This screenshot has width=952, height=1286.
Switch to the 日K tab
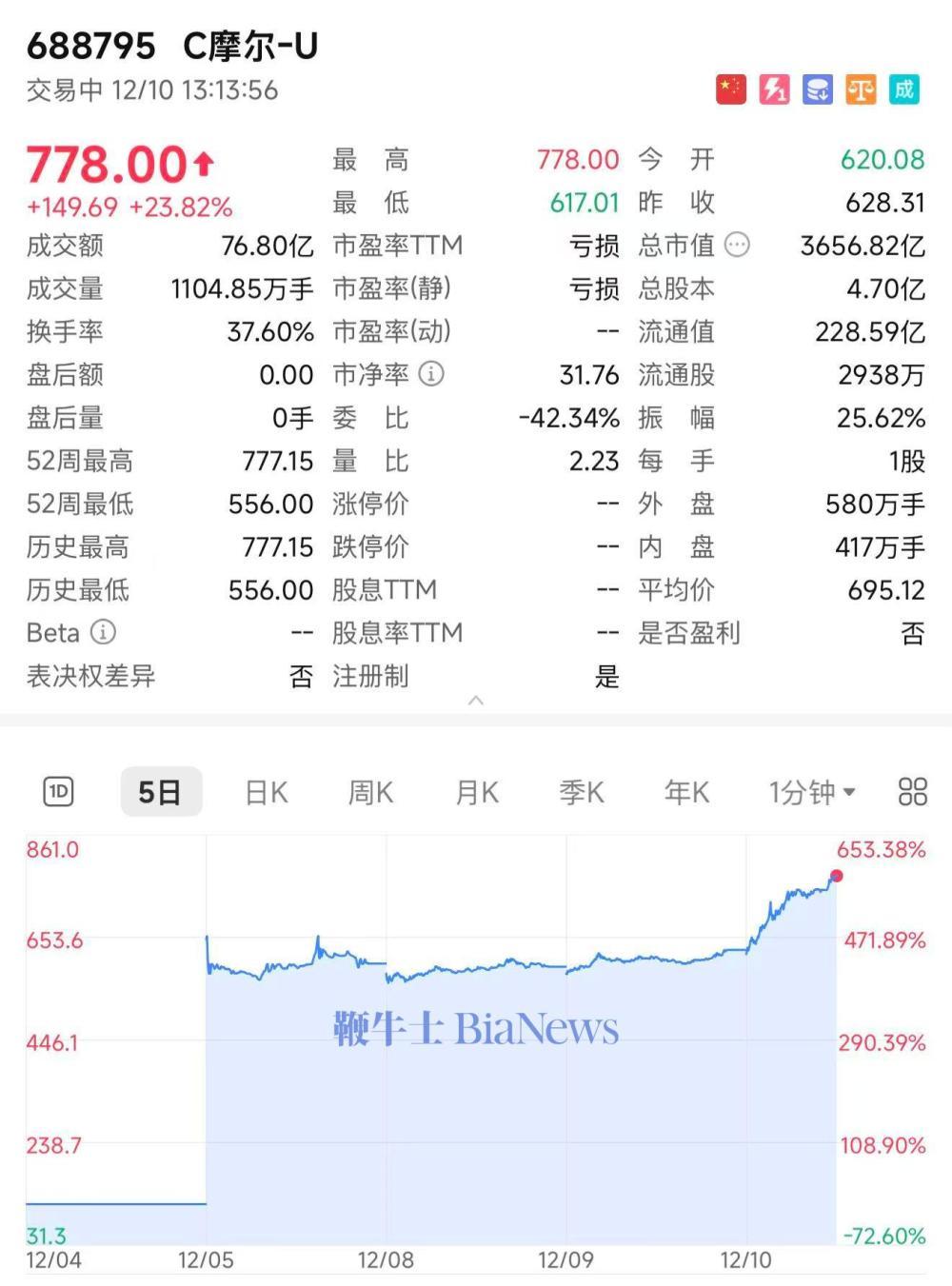click(x=267, y=791)
